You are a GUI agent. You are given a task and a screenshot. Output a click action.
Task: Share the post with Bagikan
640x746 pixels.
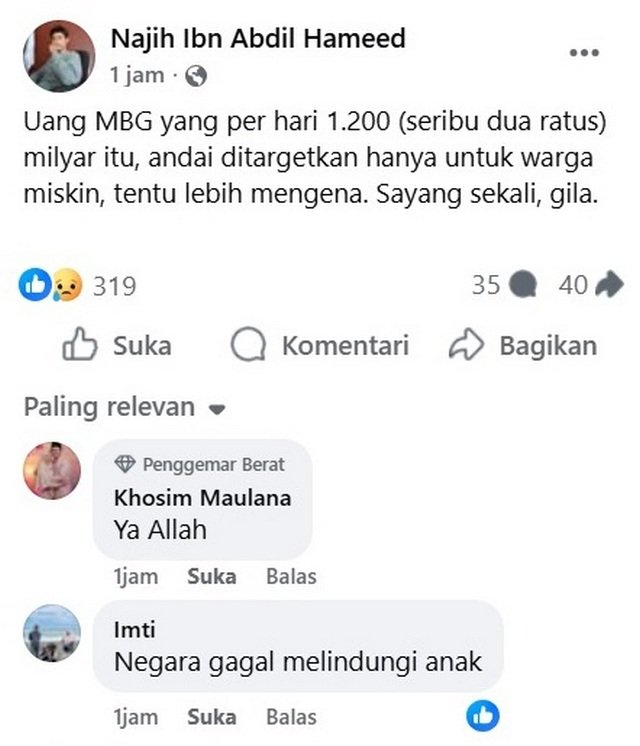[x=523, y=346]
